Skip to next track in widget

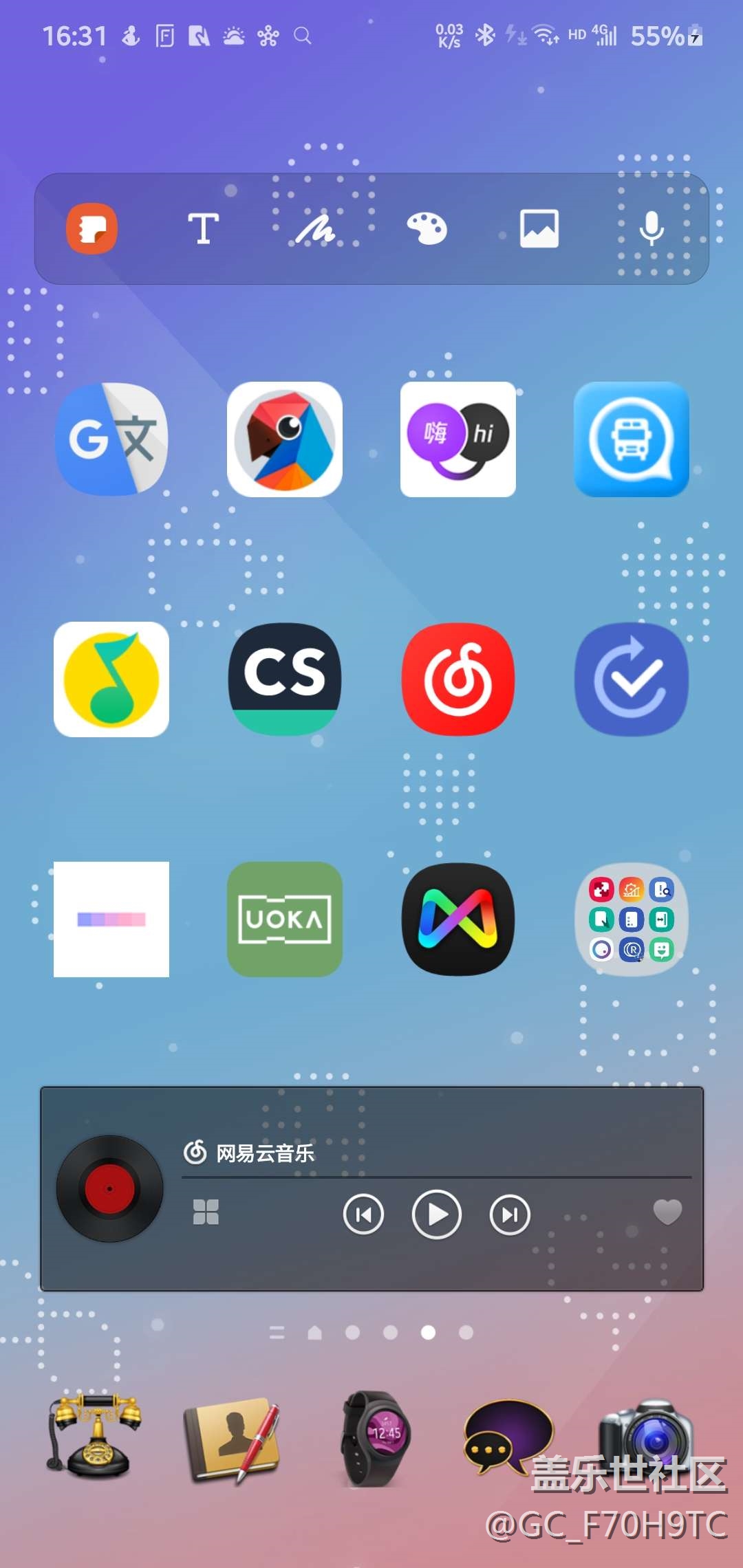click(510, 1215)
